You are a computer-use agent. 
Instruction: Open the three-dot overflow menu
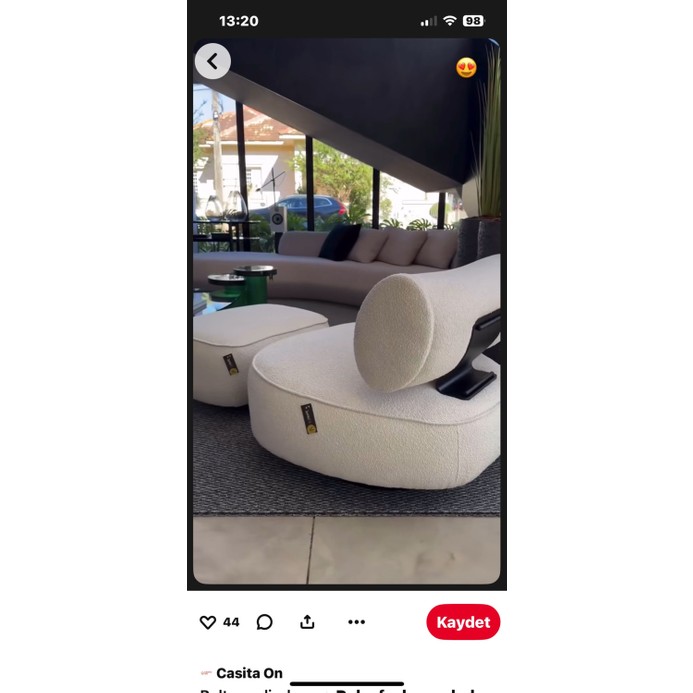357,622
